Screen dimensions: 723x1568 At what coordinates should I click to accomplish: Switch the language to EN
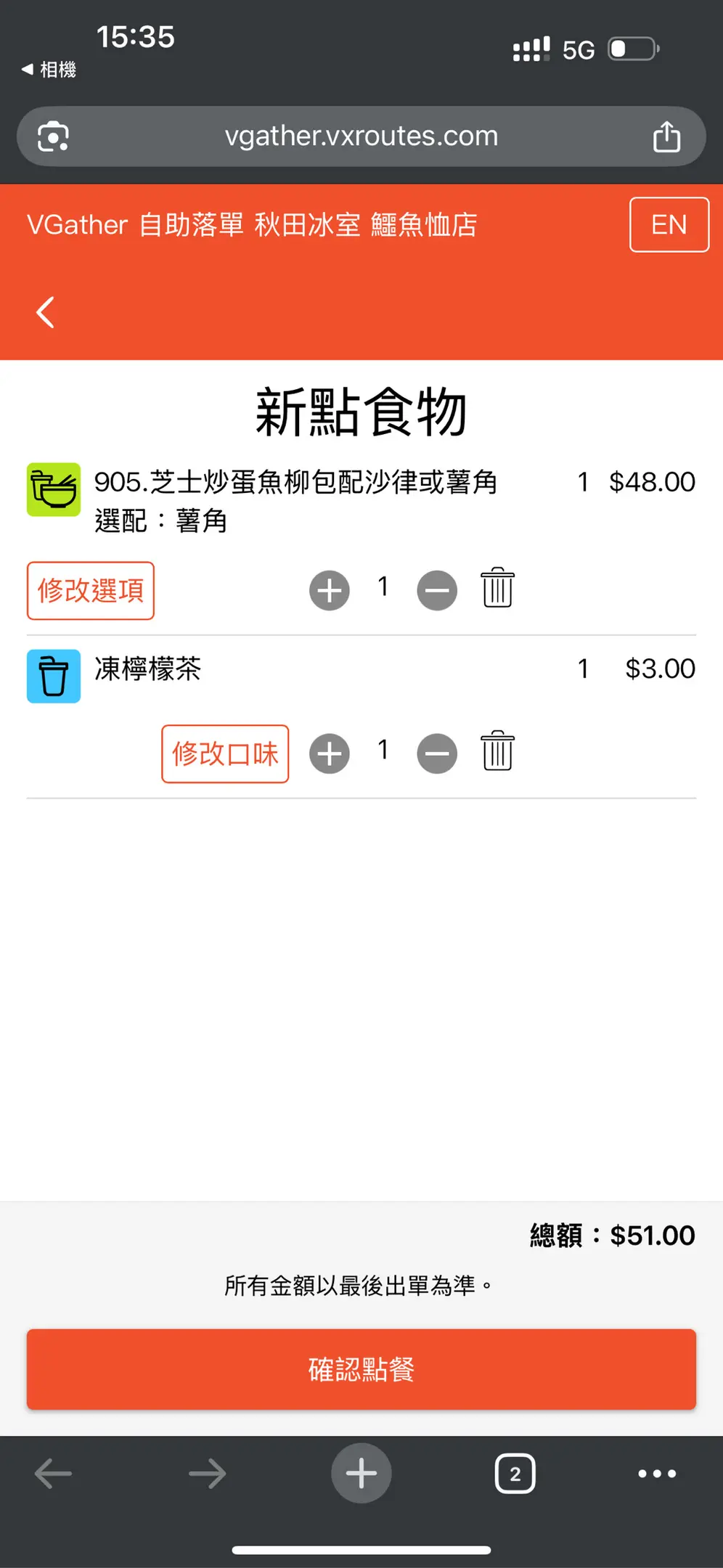click(669, 224)
